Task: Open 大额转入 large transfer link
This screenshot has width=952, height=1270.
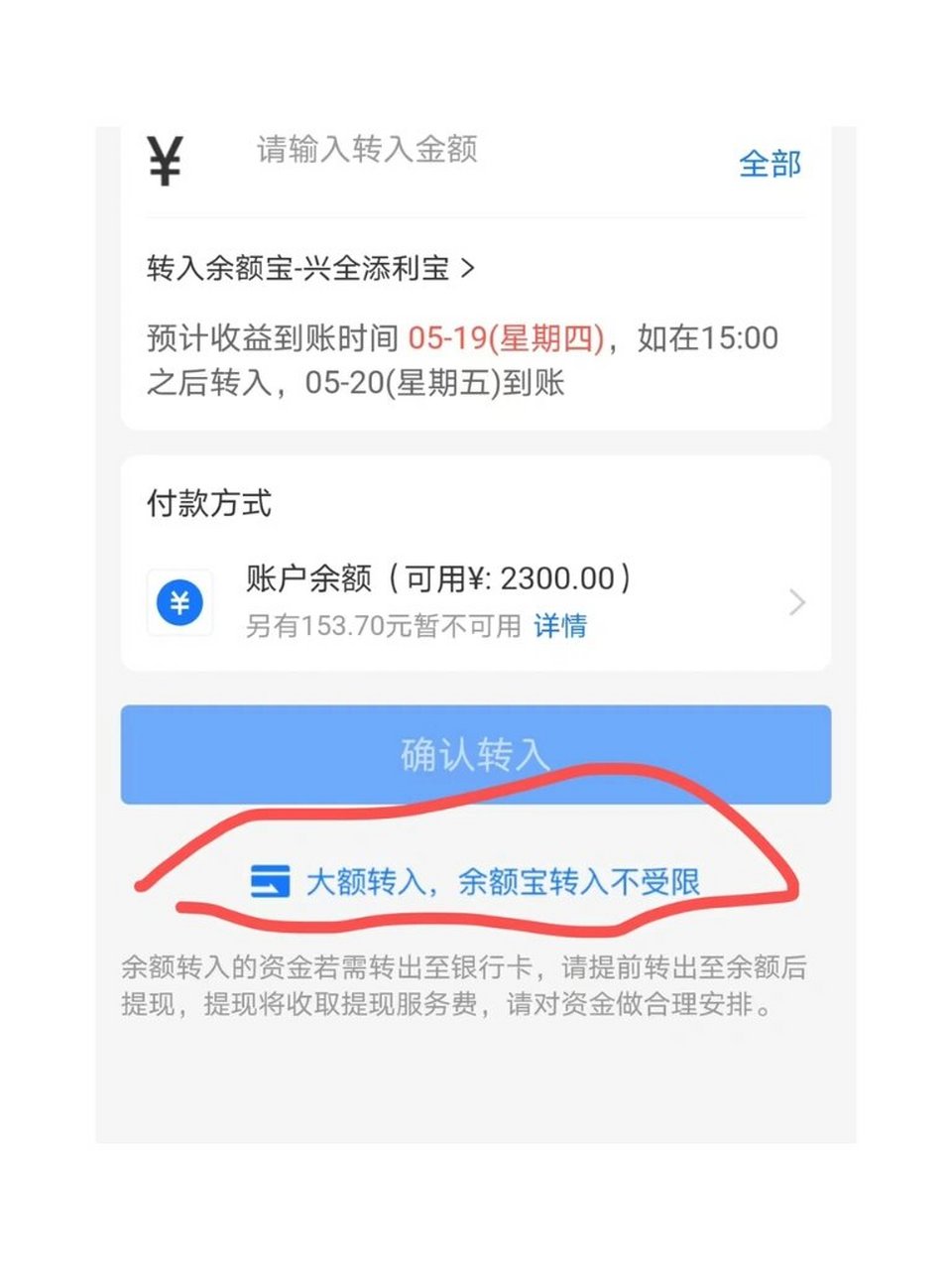Action: (x=506, y=880)
